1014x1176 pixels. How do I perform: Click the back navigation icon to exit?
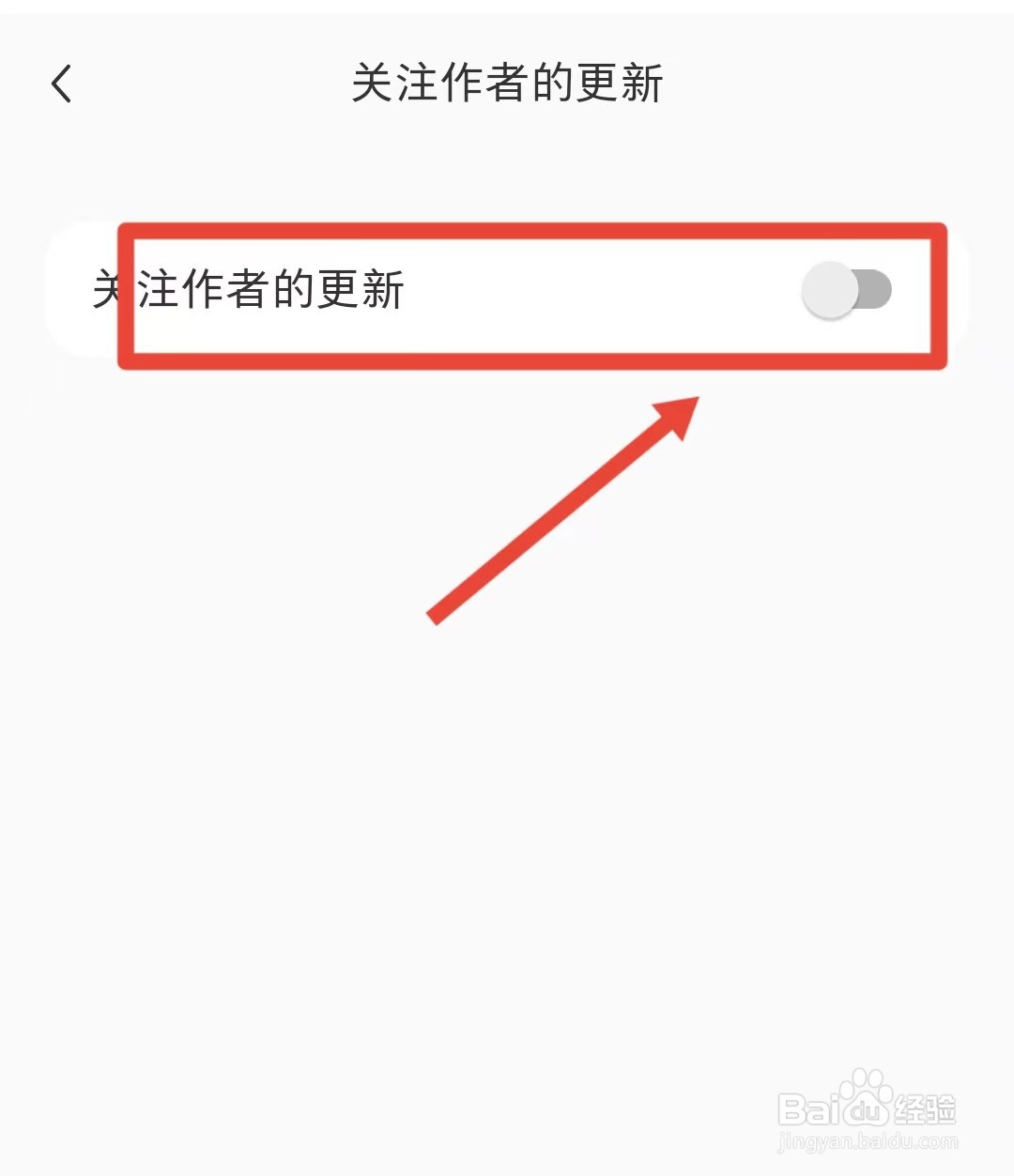62,84
